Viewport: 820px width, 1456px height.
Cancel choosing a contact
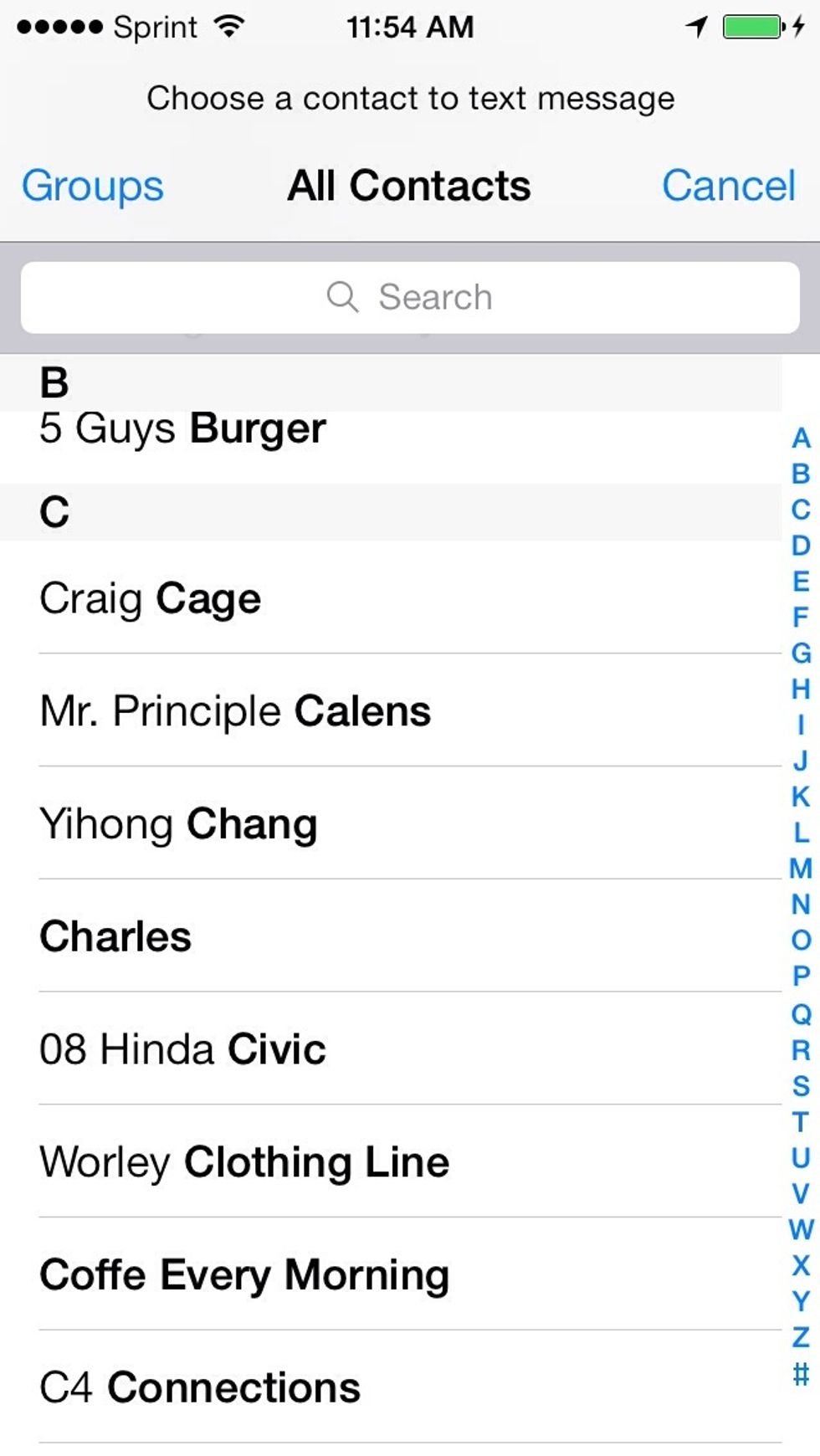(729, 185)
